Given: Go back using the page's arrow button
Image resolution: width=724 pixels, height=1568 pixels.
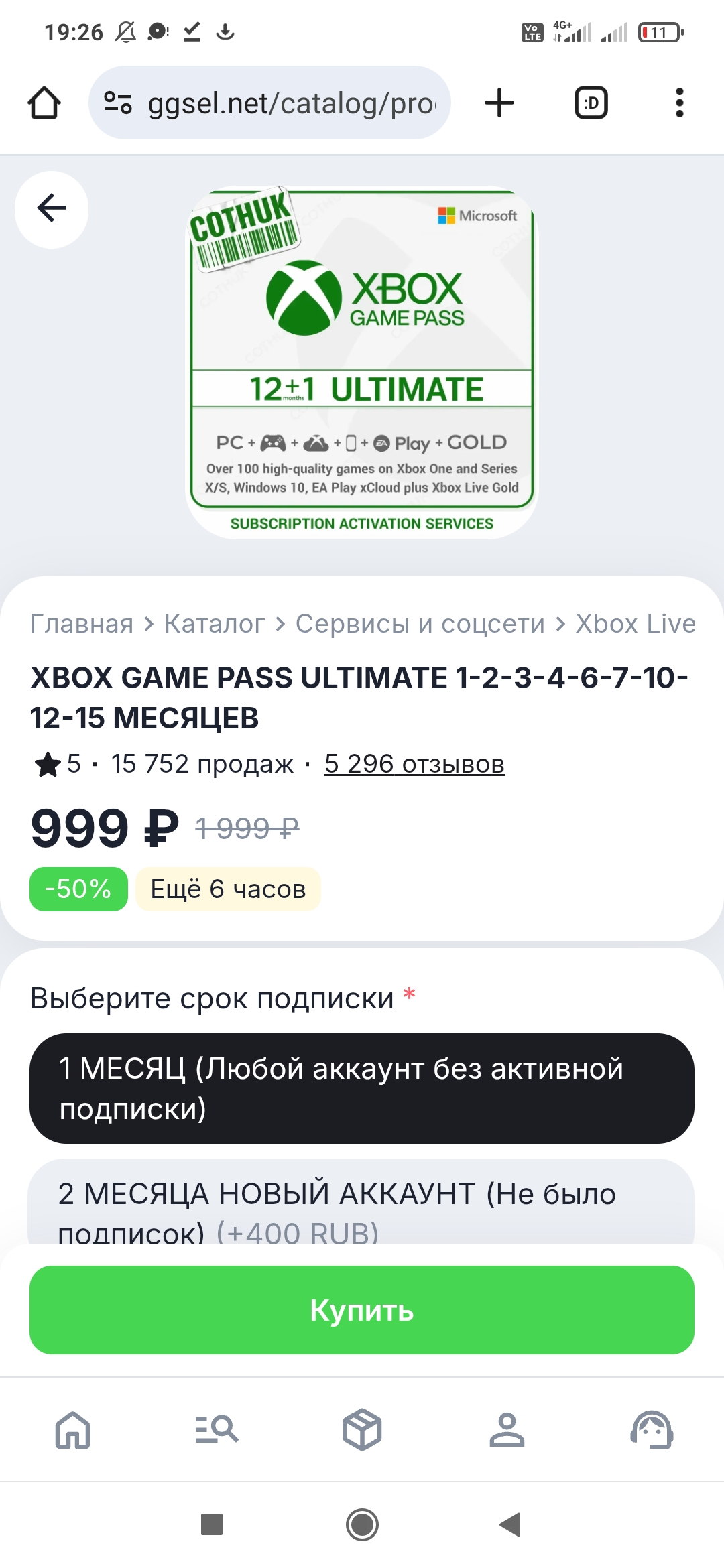Looking at the screenshot, I should [52, 209].
